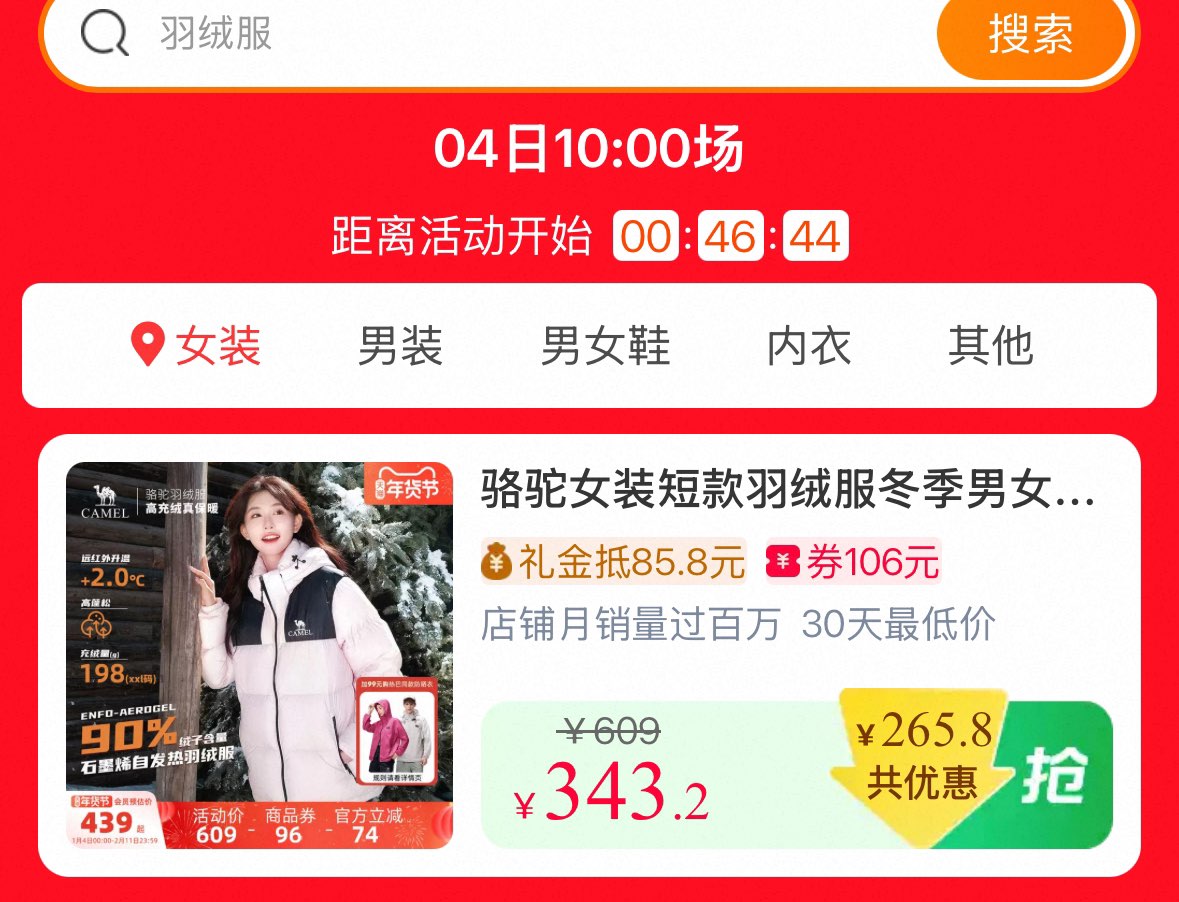Switch to the 男女鞋 tab
Image resolution: width=1179 pixels, height=902 pixels.
[x=605, y=346]
